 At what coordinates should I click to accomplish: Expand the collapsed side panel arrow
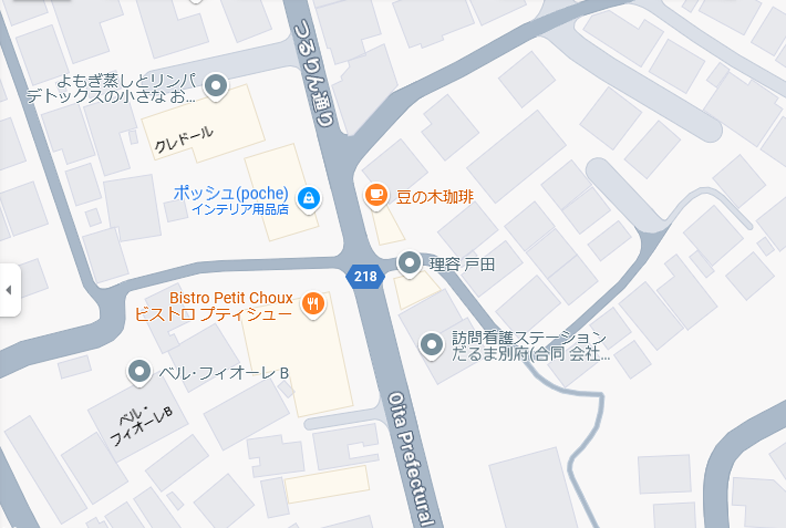[x=8, y=290]
